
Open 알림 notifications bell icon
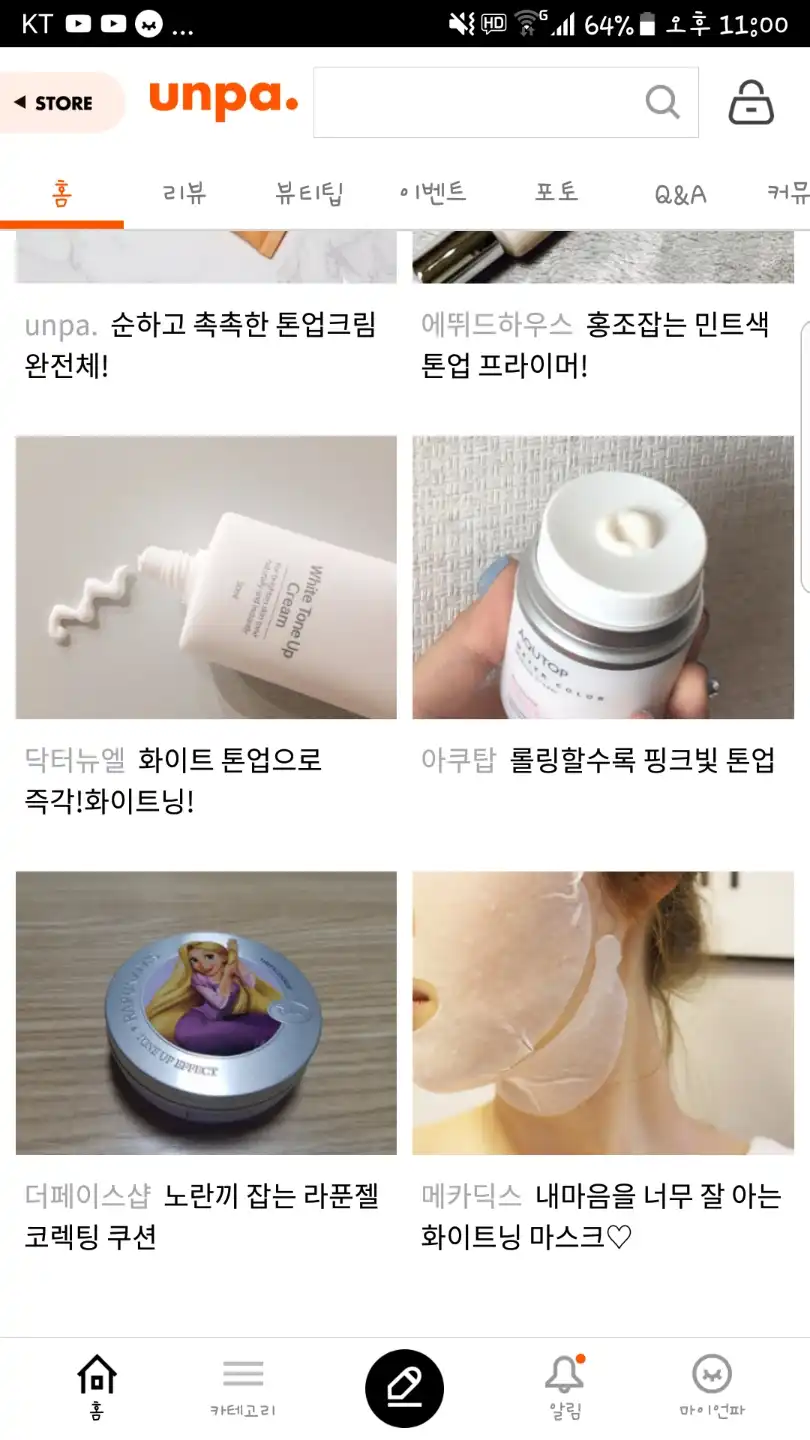pyautogui.click(x=565, y=1385)
